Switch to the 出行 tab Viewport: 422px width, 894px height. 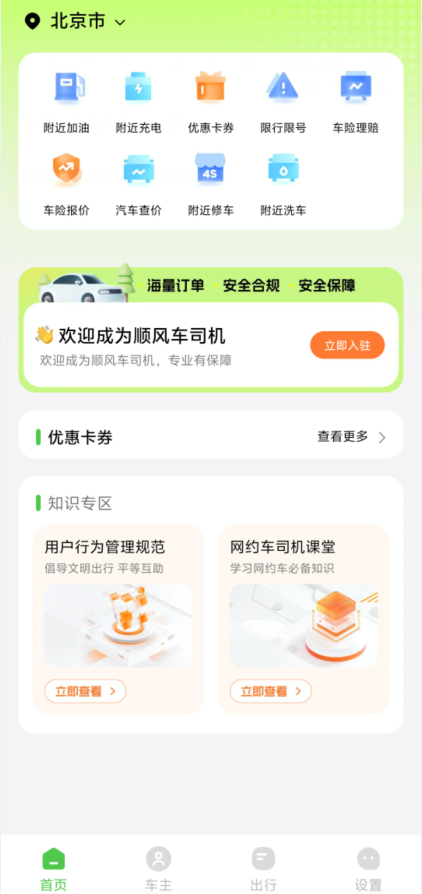pyautogui.click(x=263, y=869)
